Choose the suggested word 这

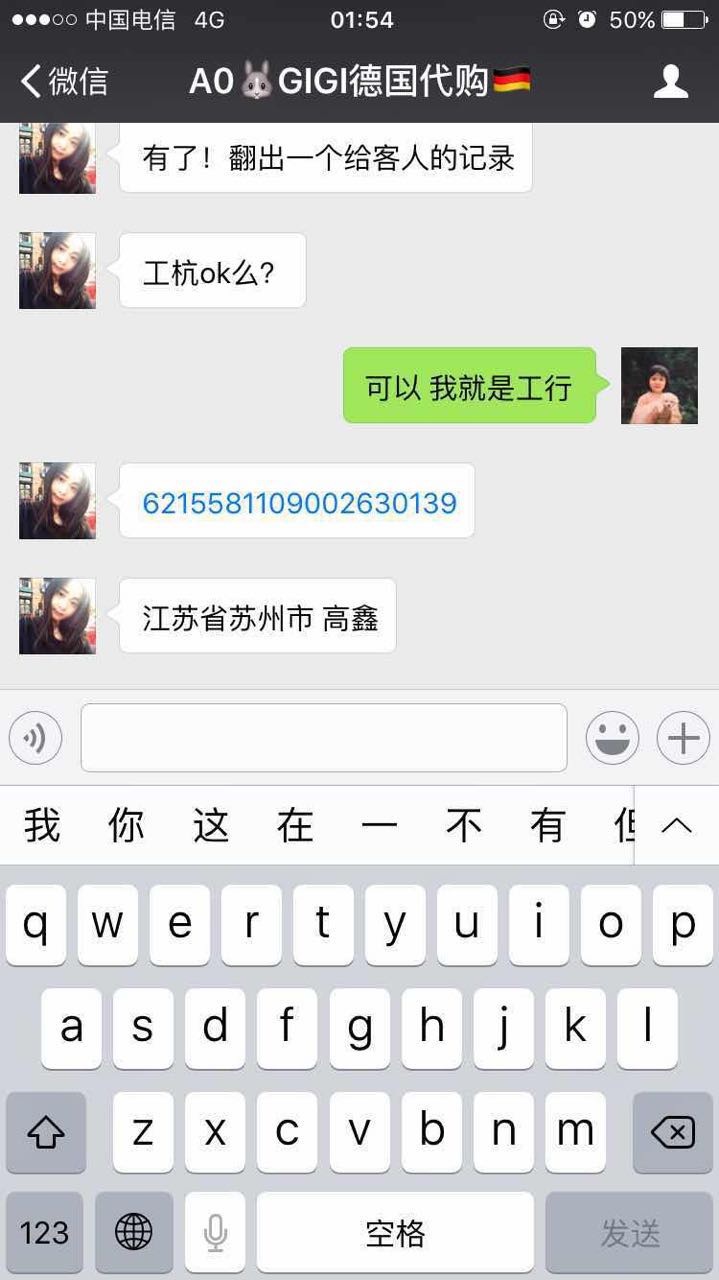click(x=211, y=826)
